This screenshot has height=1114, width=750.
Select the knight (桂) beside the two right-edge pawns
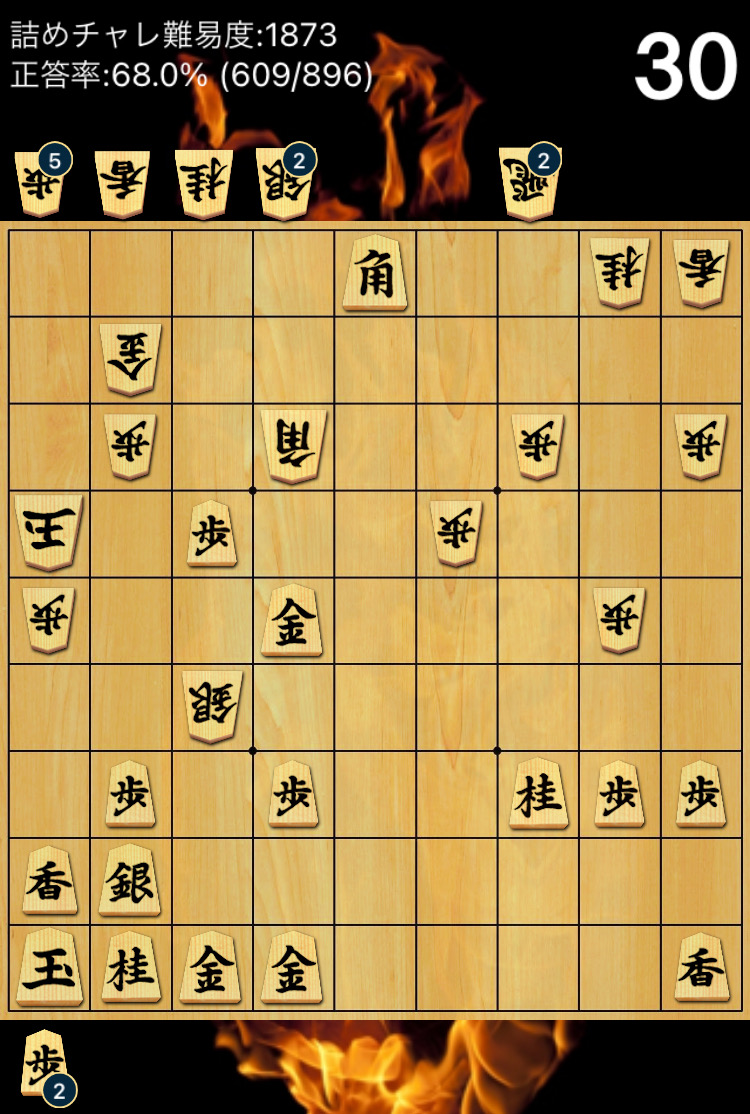(x=539, y=794)
